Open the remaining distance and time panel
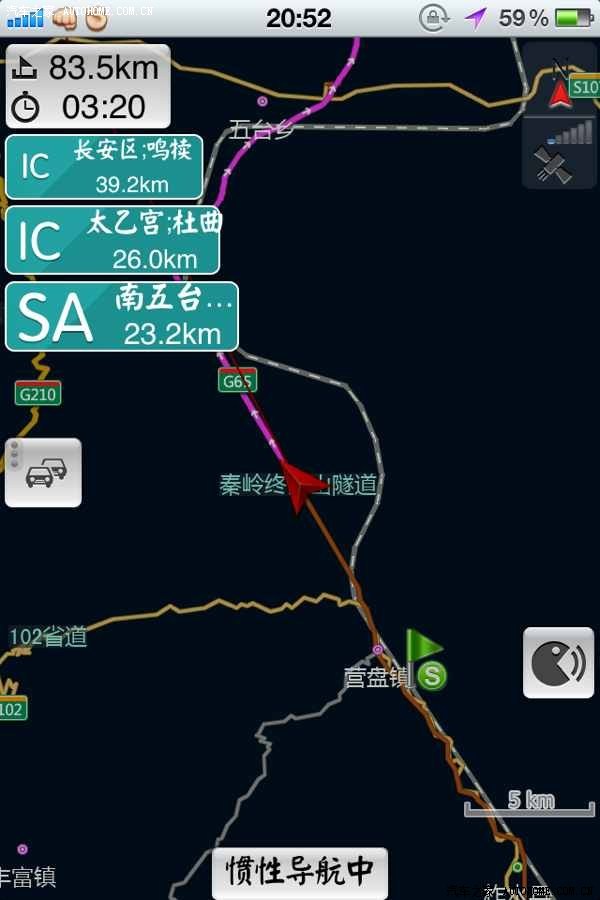This screenshot has height=900, width=600. point(88,87)
